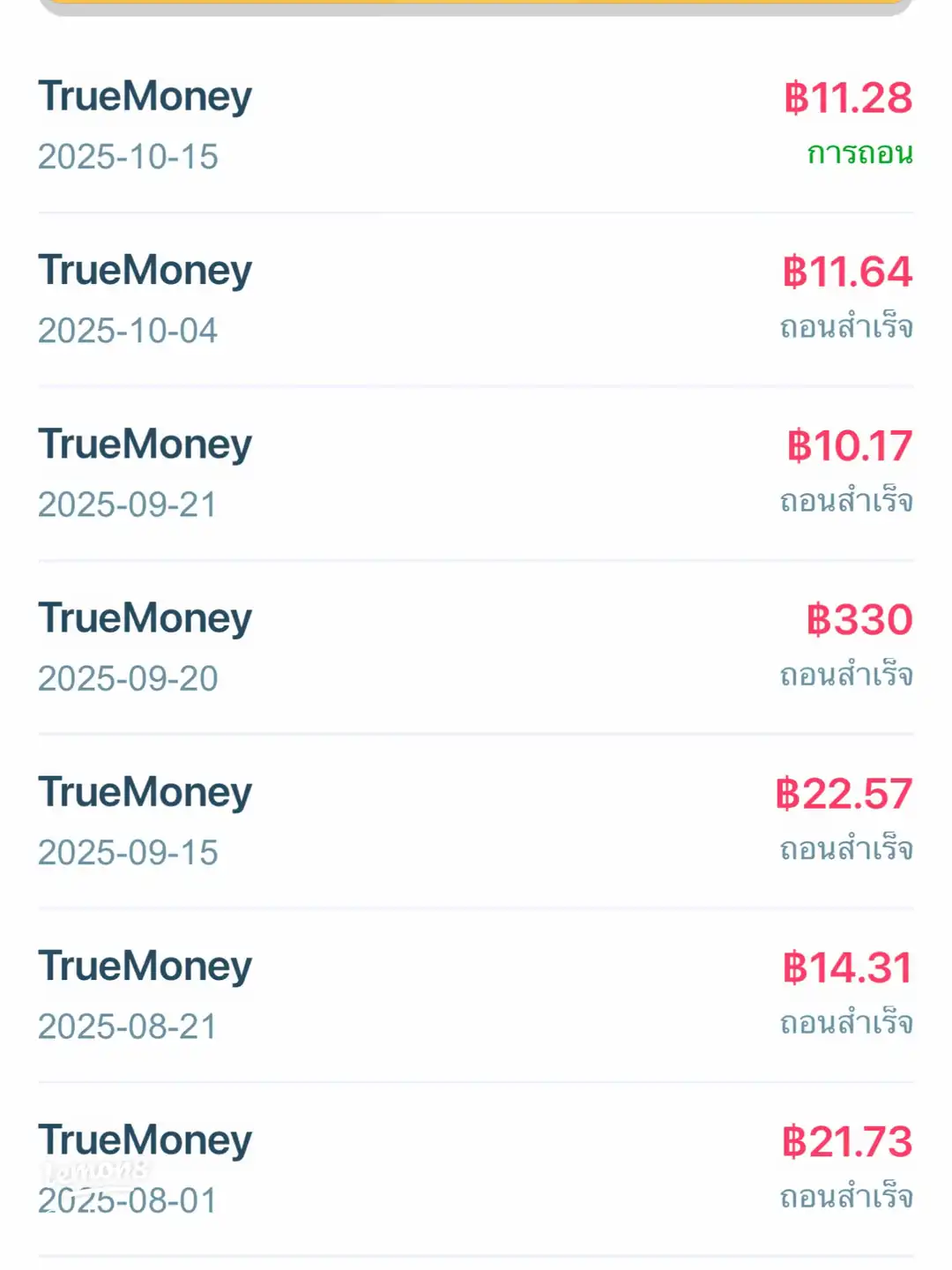Select the date 2025-09-20

click(x=129, y=678)
